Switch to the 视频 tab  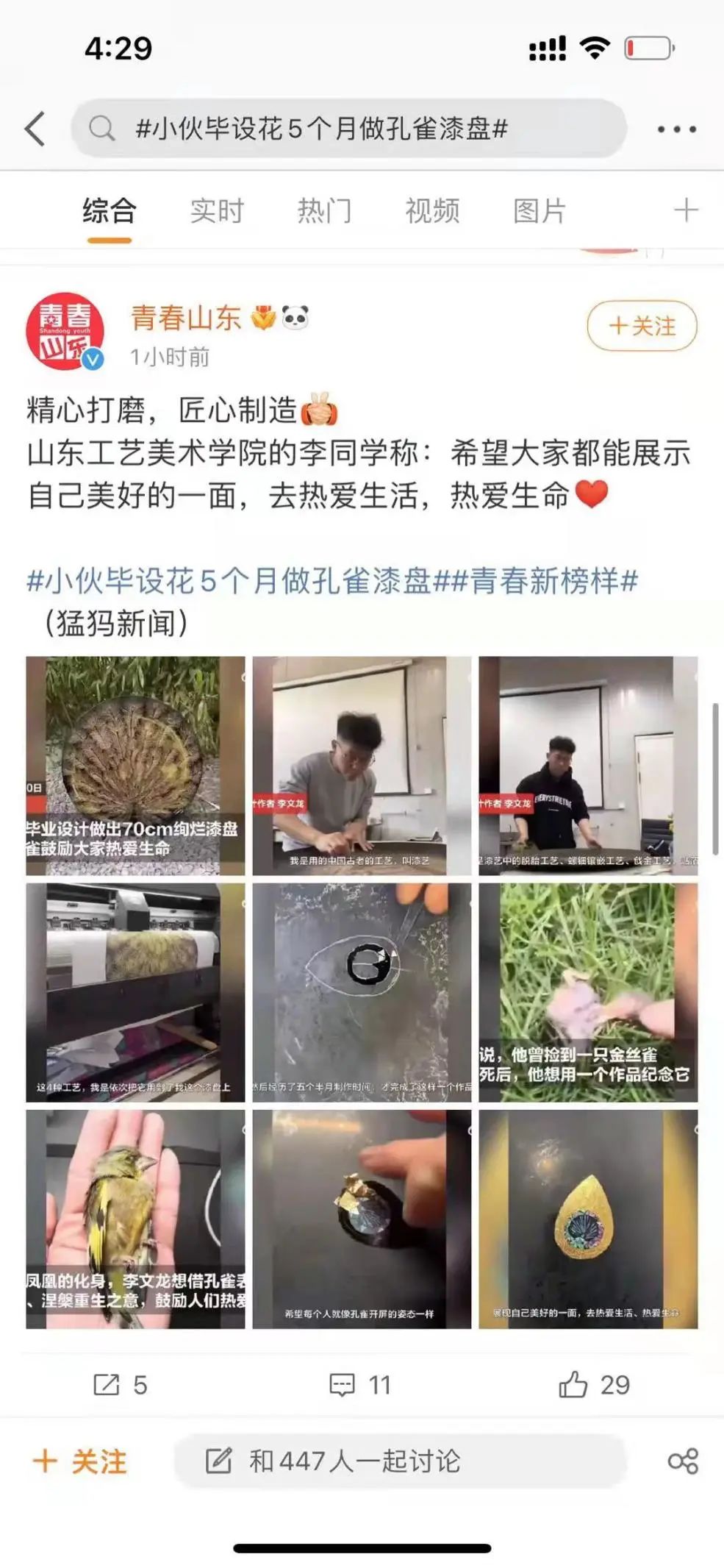pyautogui.click(x=432, y=211)
